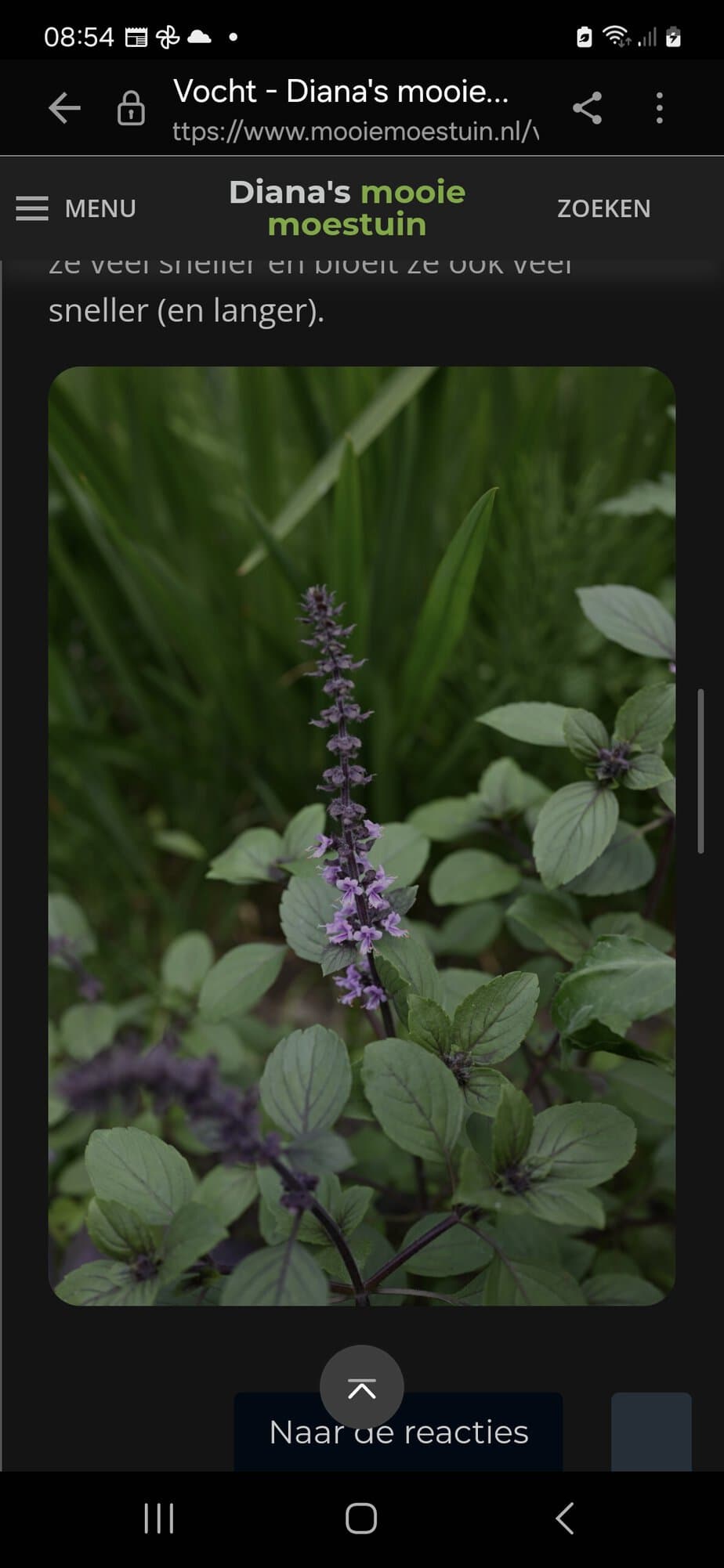This screenshot has height=1568, width=724.
Task: Open the MENU drawer
Action: point(76,208)
